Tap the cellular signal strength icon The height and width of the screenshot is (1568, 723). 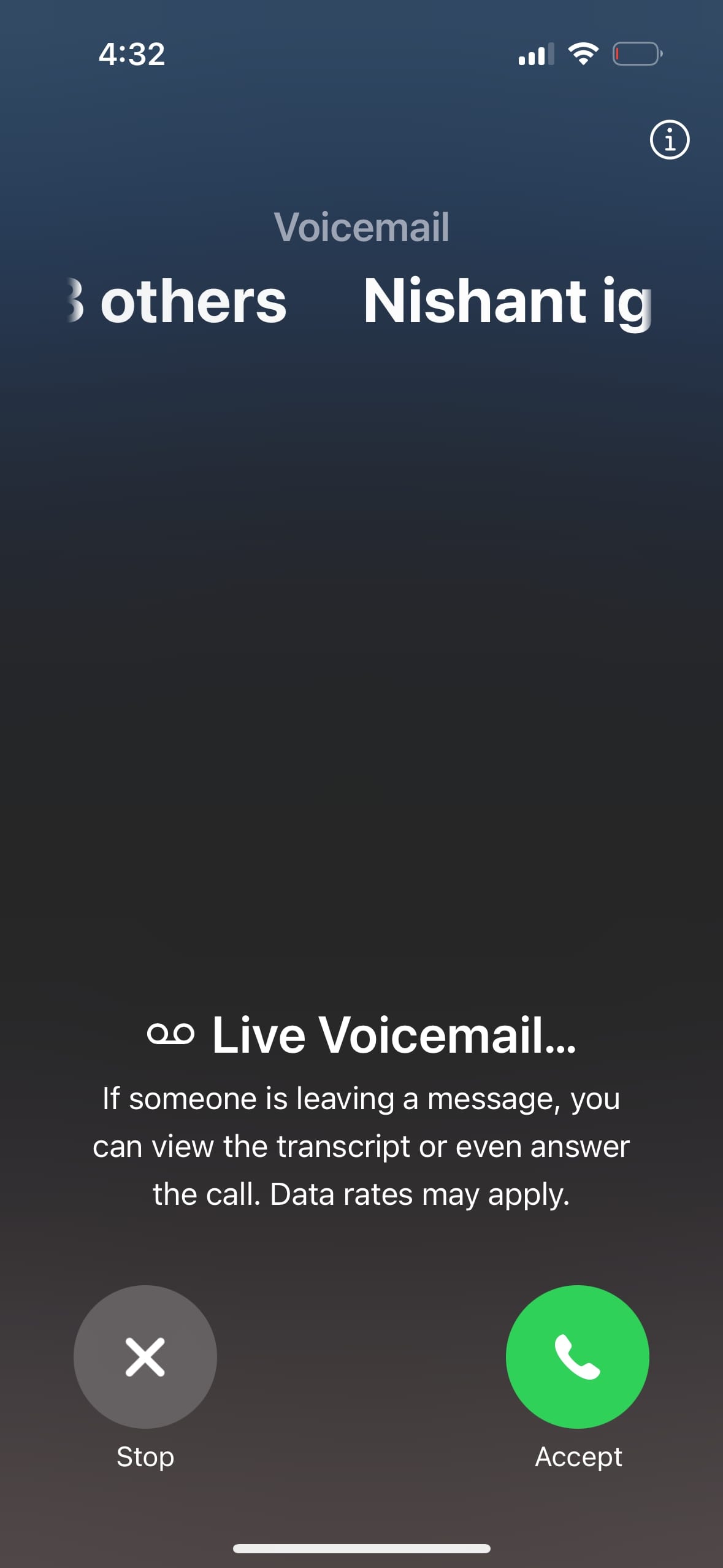point(535,55)
